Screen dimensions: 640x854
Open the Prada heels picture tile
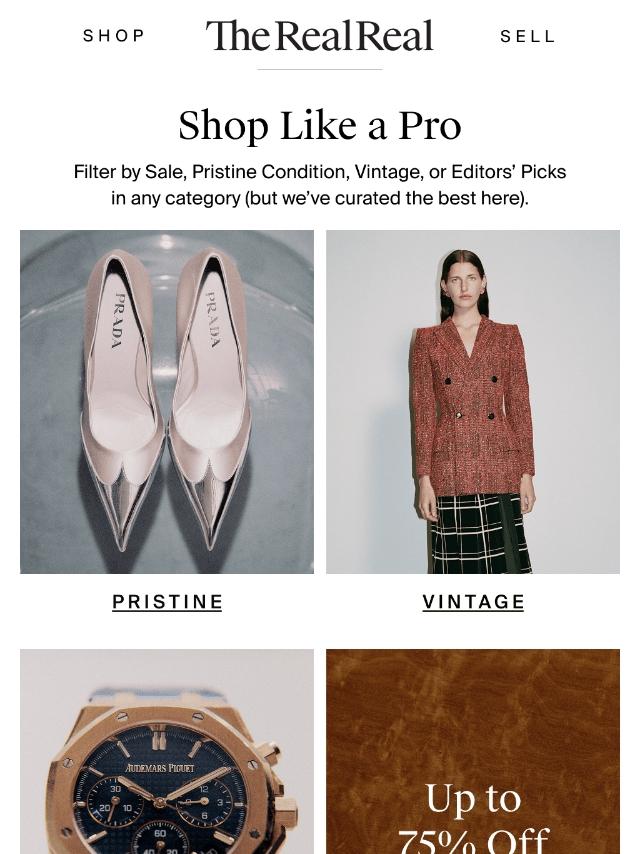[x=167, y=401]
